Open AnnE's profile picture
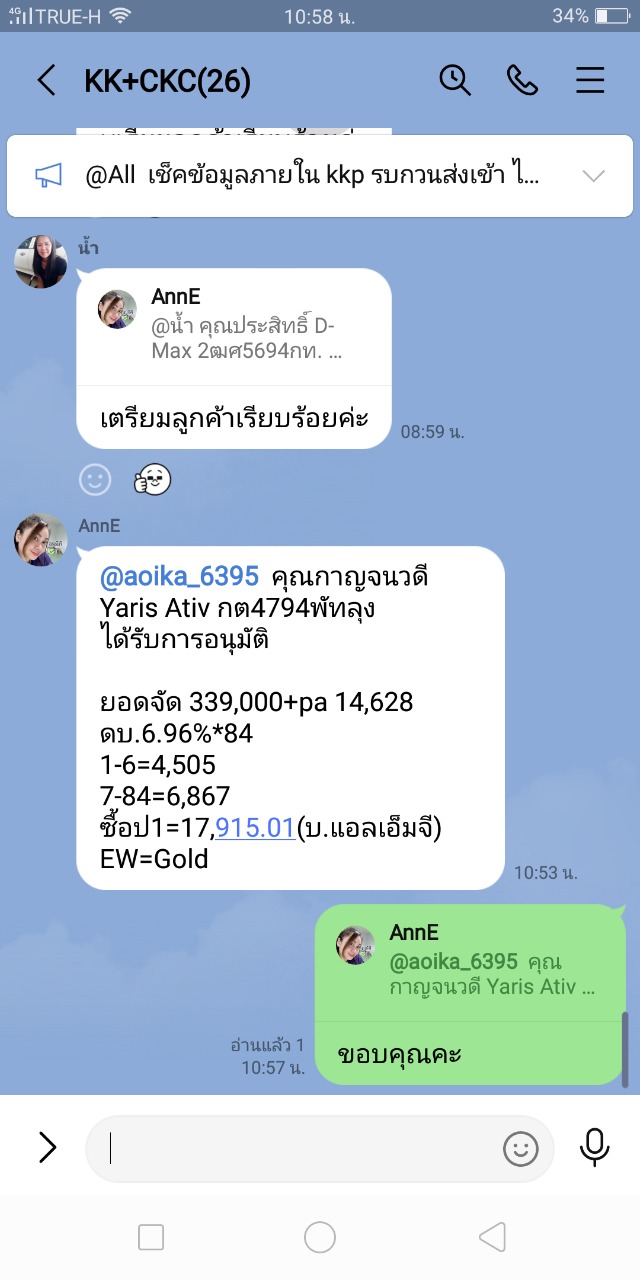This screenshot has height=1280, width=640. [40, 540]
